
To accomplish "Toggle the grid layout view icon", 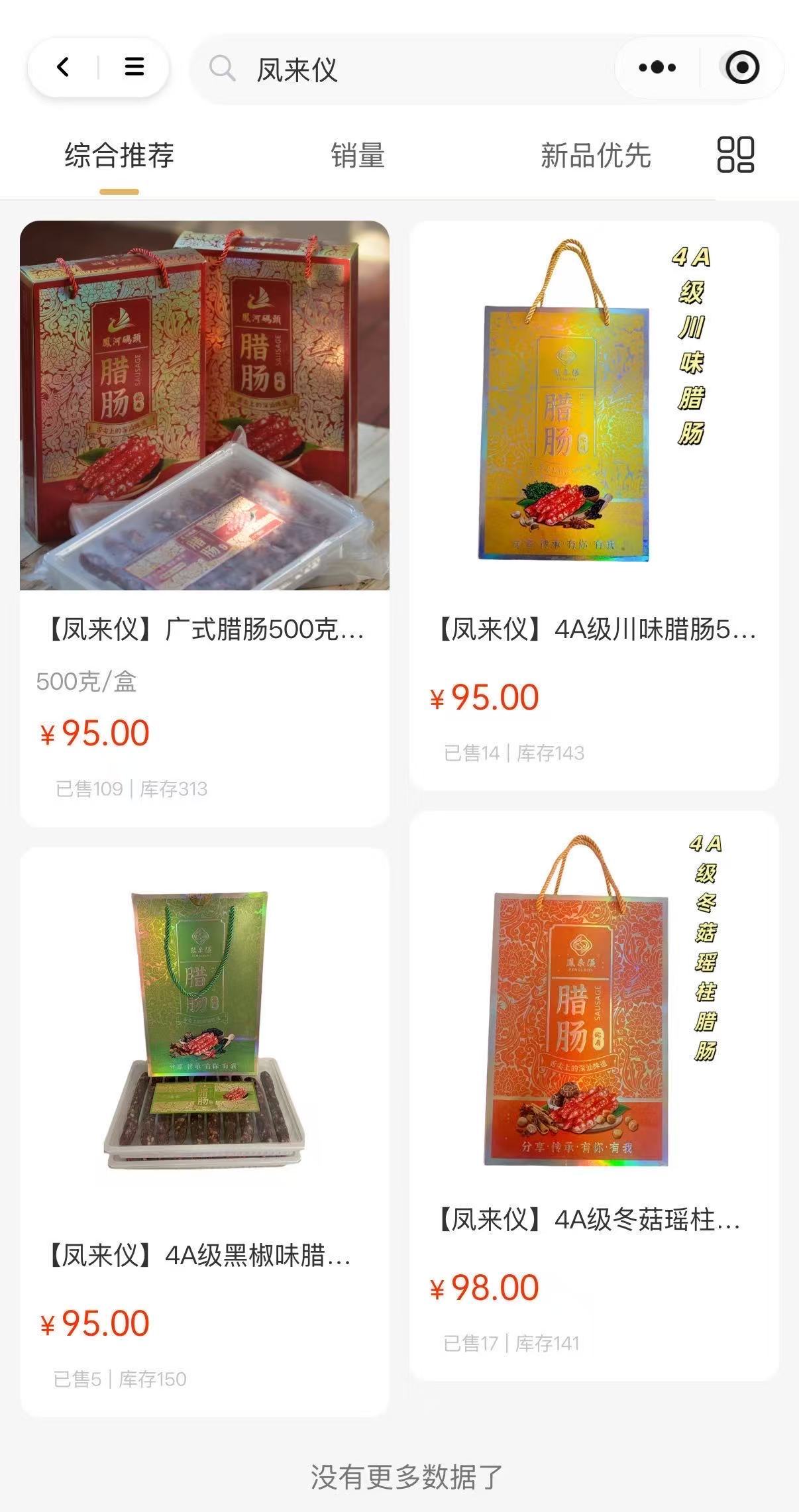I will click(735, 155).
